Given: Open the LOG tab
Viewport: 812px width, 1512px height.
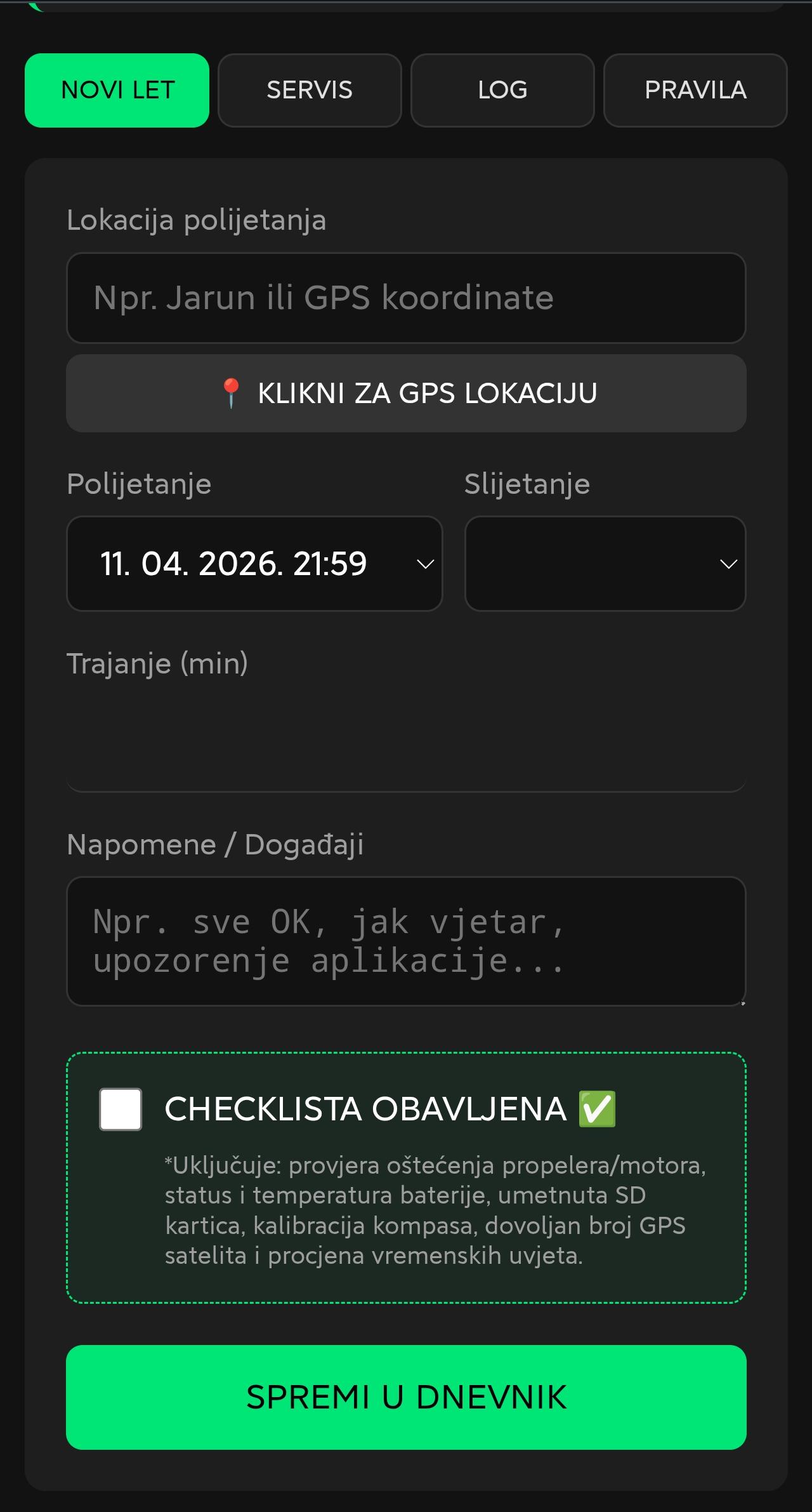Looking at the screenshot, I should point(502,90).
